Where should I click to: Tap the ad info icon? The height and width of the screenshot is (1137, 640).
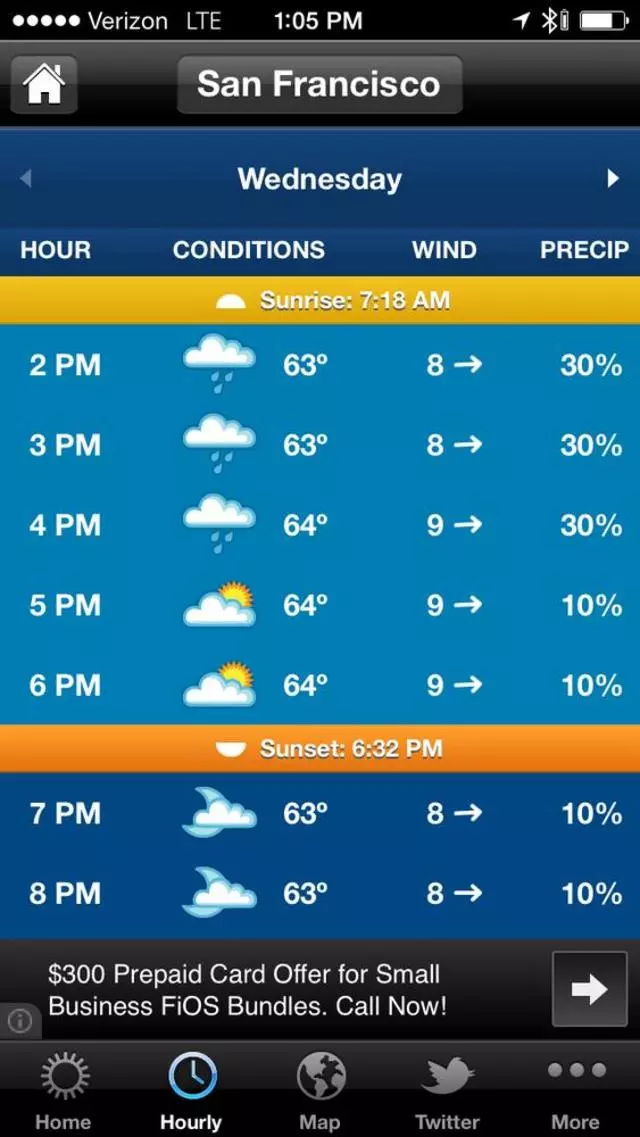click(20, 1021)
